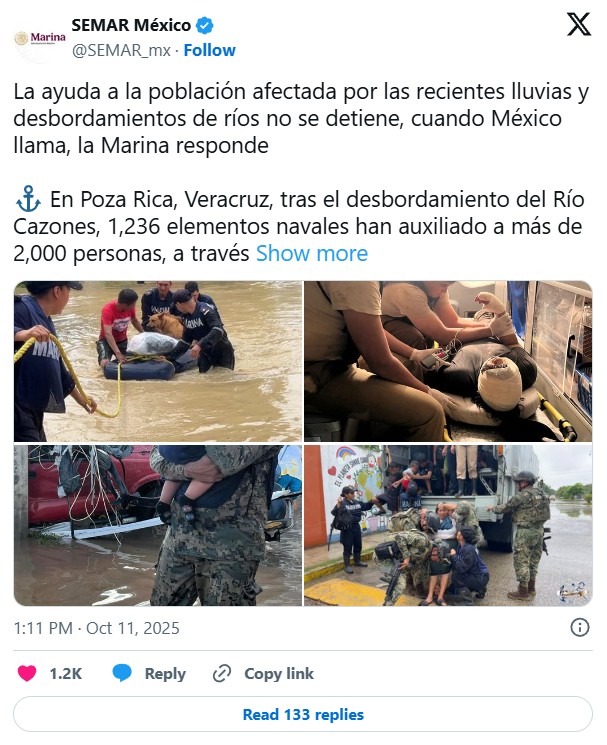Screen dimensions: 607x745
Task: Read 133 replies
Action: click(303, 714)
